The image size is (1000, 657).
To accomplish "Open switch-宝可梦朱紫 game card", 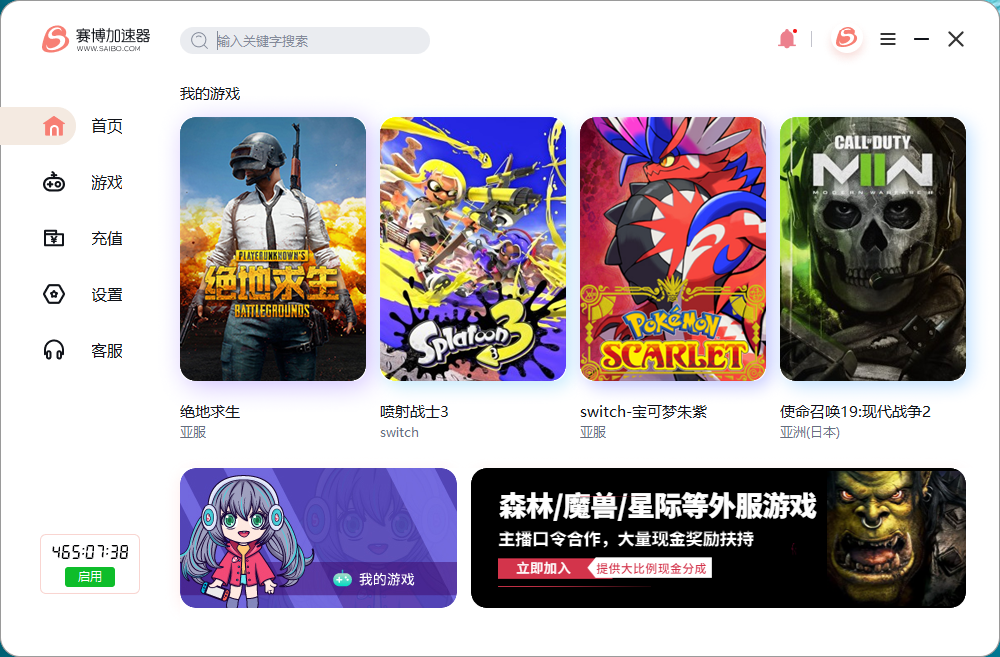I will (673, 249).
